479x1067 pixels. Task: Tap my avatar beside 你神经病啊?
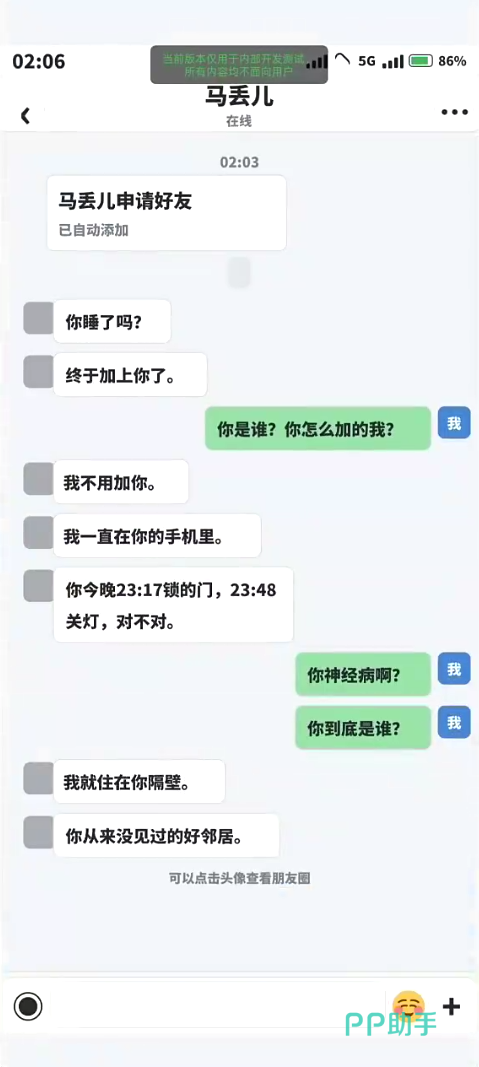pos(454,670)
